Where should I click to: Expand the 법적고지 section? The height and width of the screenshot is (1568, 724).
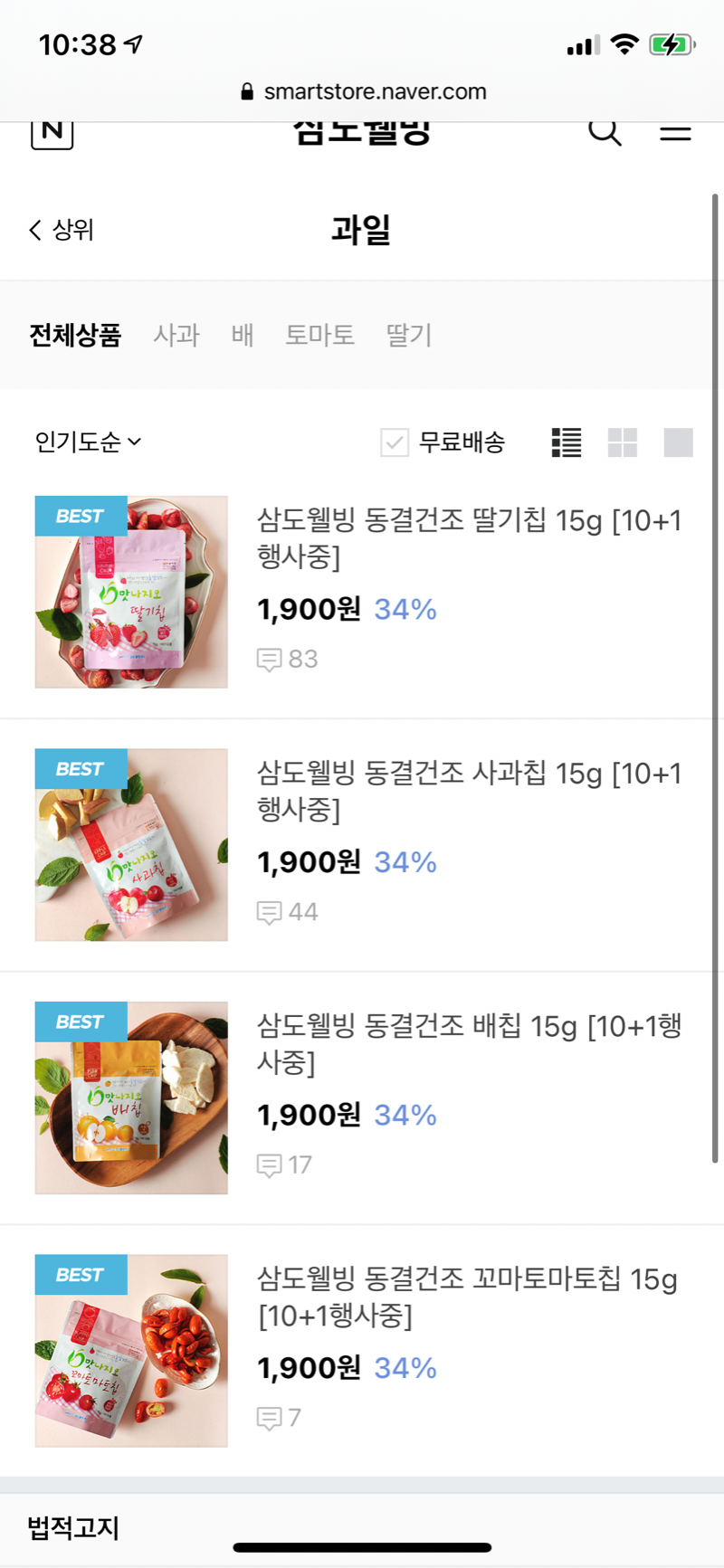(x=74, y=1527)
